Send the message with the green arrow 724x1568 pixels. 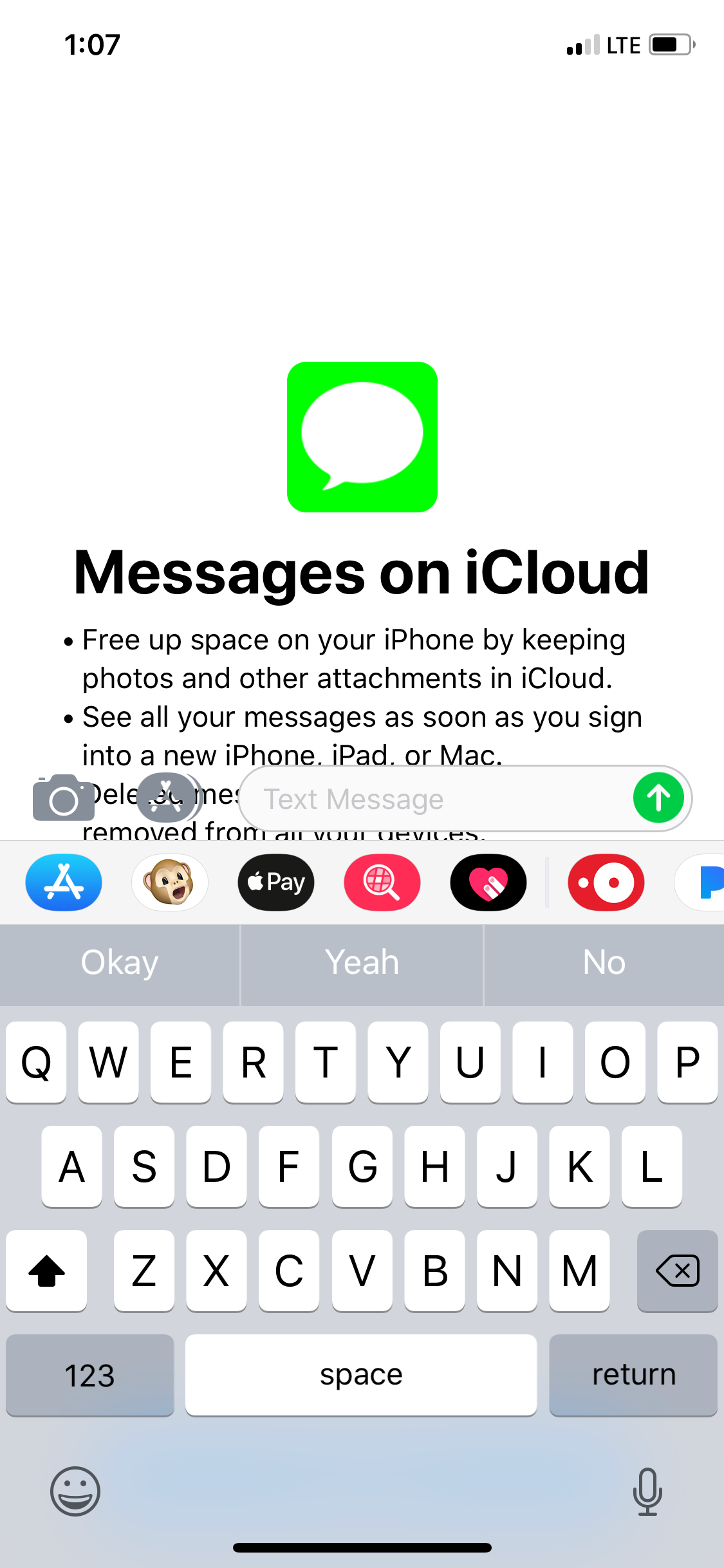coord(658,798)
